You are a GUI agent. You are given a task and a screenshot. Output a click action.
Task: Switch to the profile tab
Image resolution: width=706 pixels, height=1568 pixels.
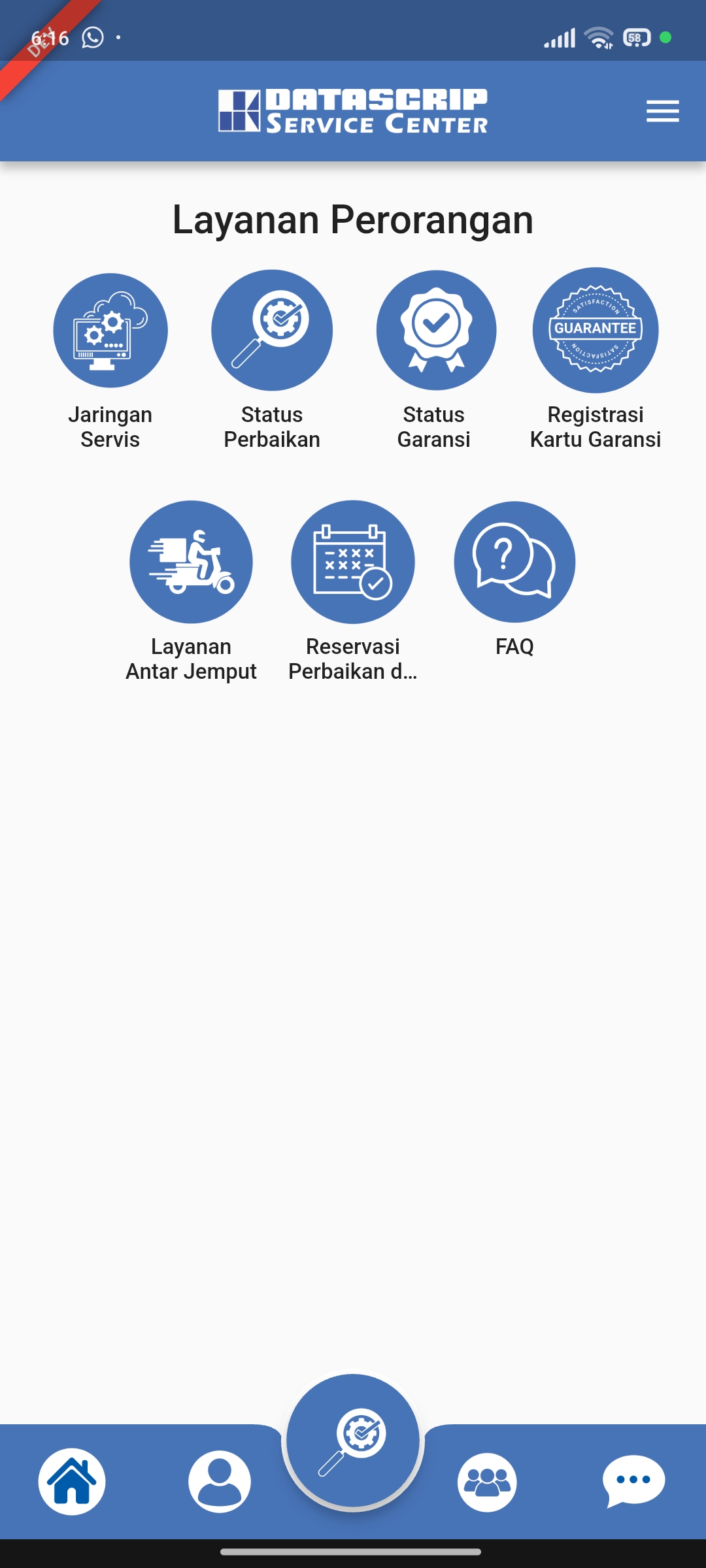[x=220, y=1482]
